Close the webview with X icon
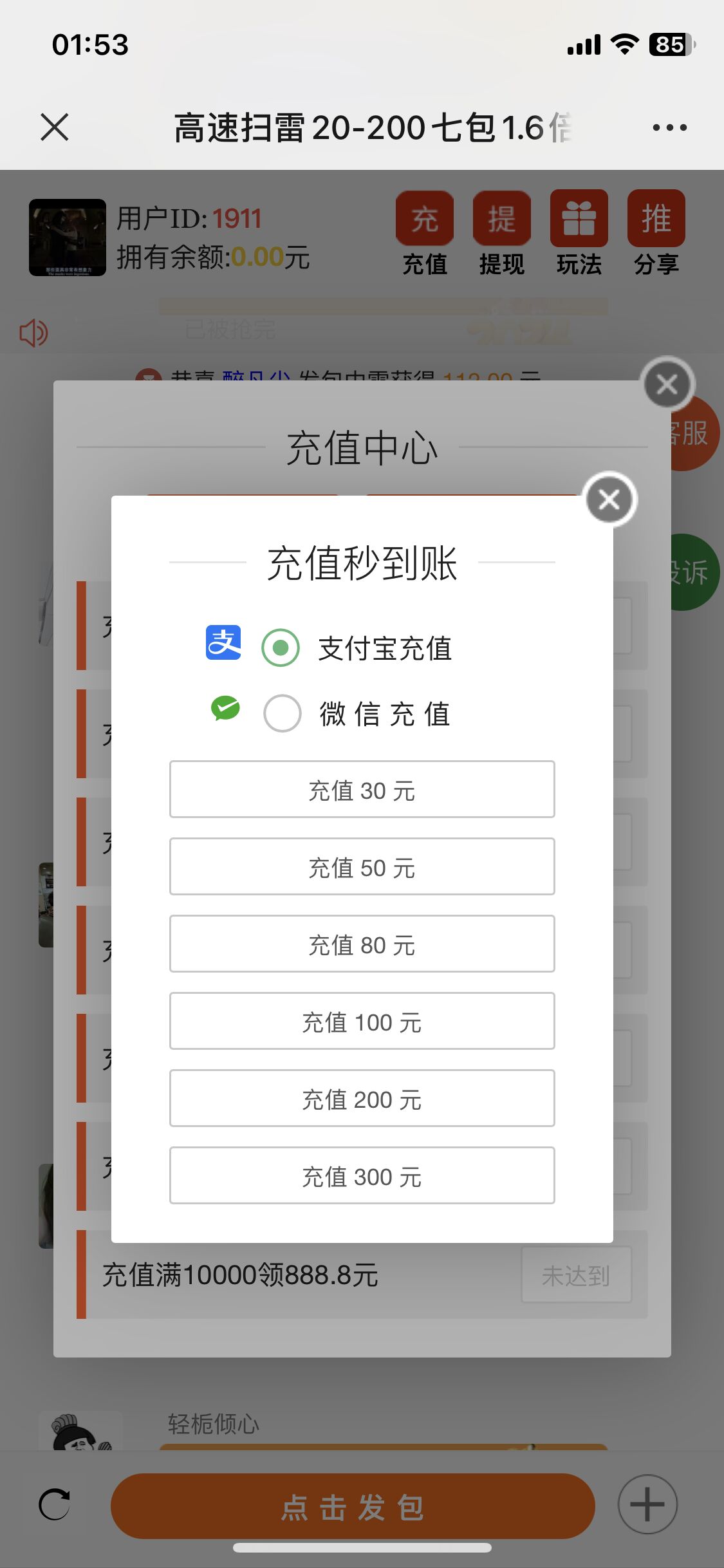The width and height of the screenshot is (724, 1568). pos(55,127)
